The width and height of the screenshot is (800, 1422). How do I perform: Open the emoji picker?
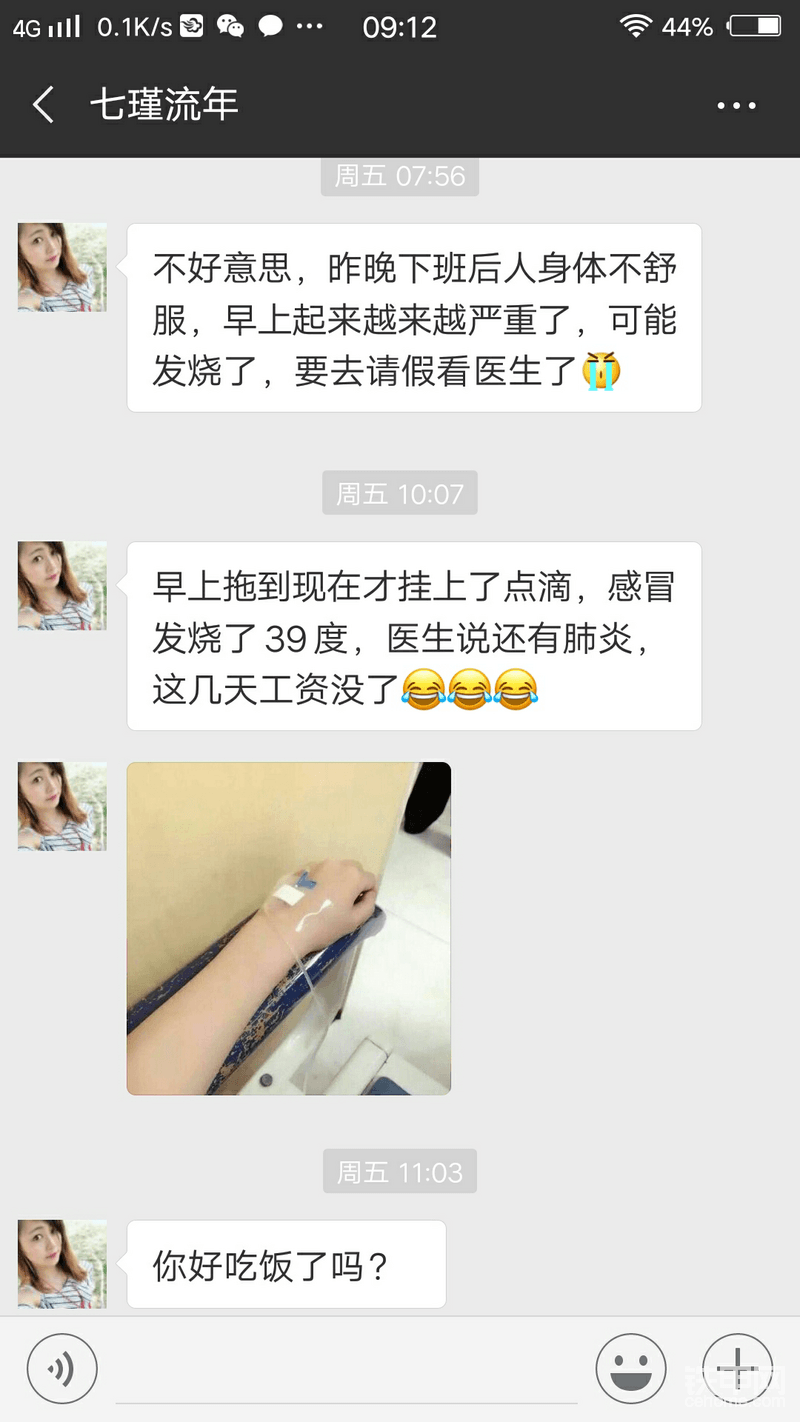tap(631, 1369)
